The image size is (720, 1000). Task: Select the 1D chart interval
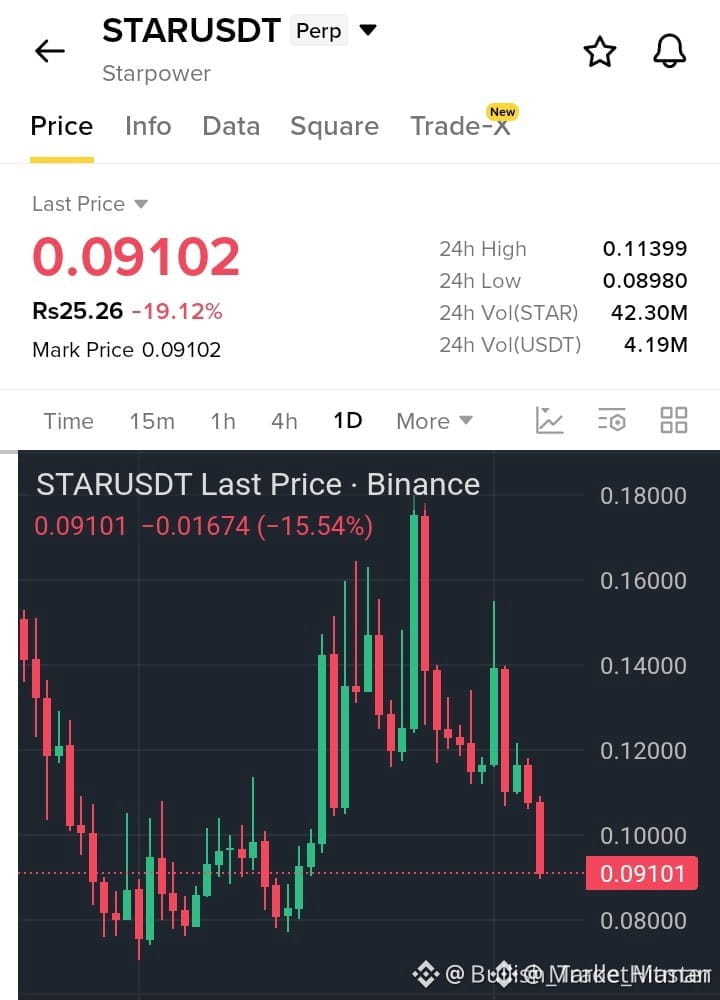tap(348, 420)
